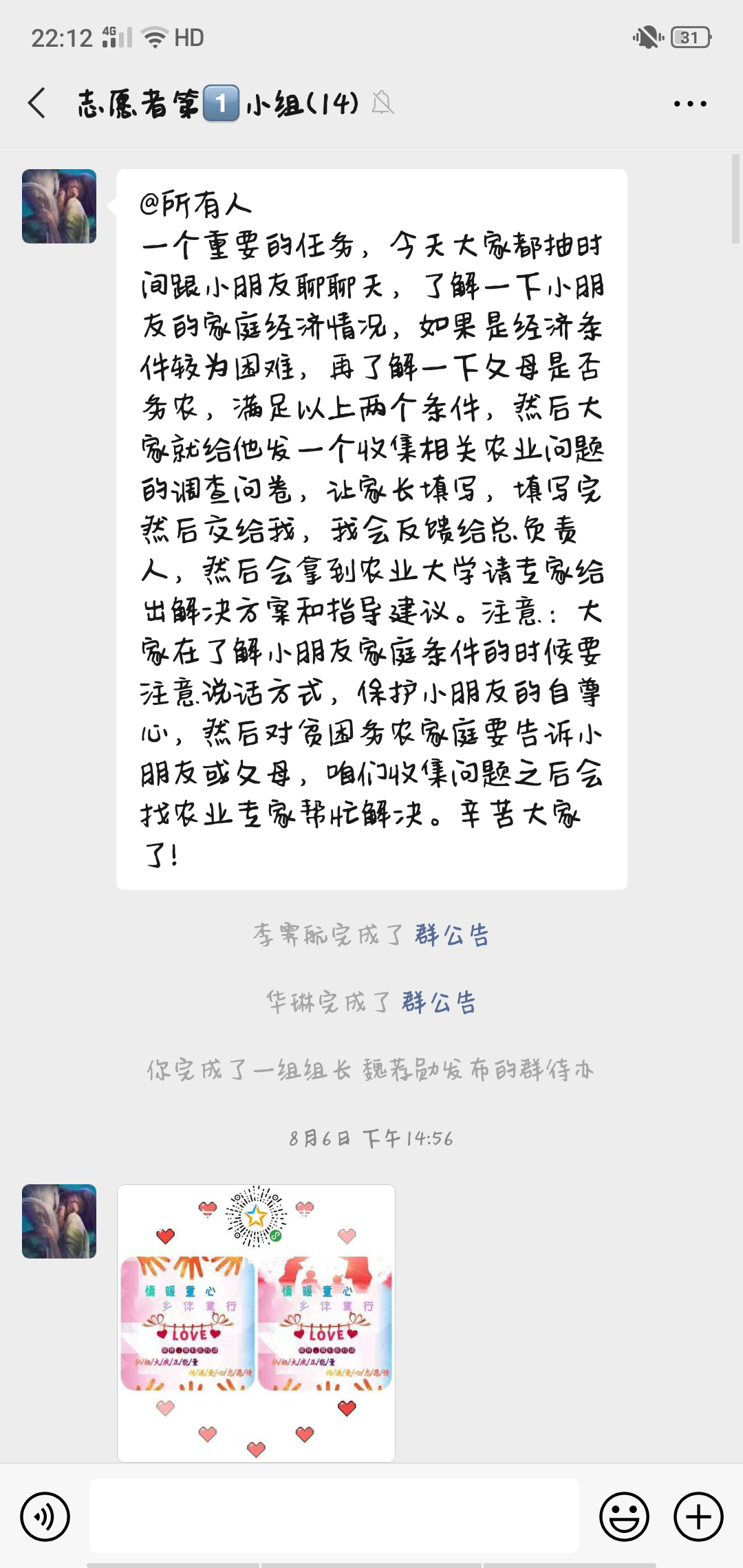Image resolution: width=743 pixels, height=1568 pixels.
Task: Focus the message text box
Action: coord(334,1516)
